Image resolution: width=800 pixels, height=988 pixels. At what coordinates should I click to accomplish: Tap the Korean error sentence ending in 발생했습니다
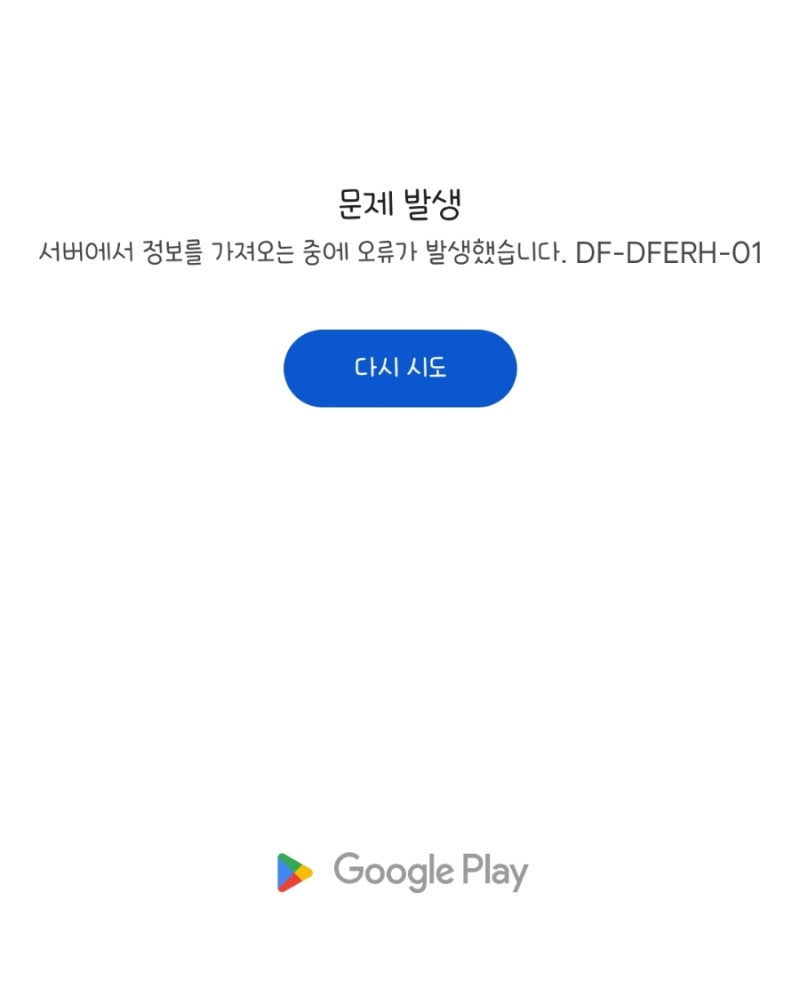300,255
